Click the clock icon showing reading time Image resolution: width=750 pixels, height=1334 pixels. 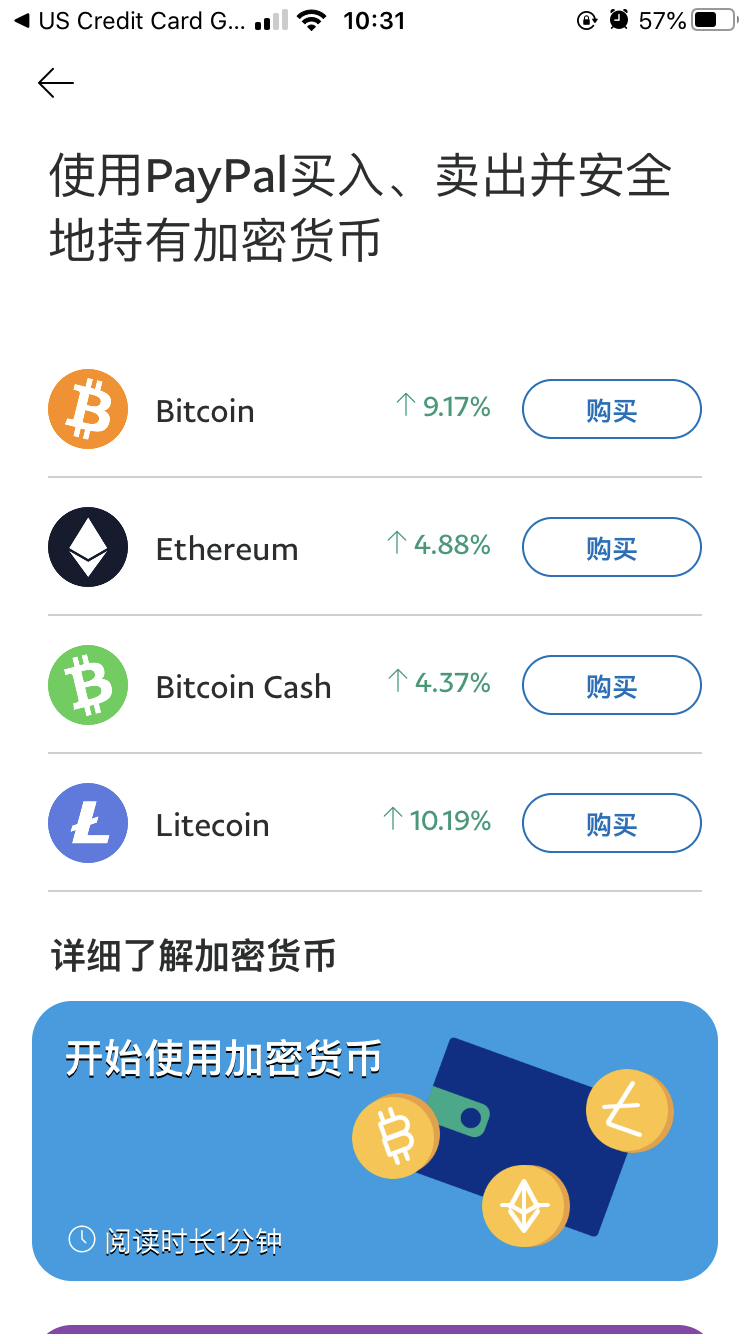[79, 1241]
